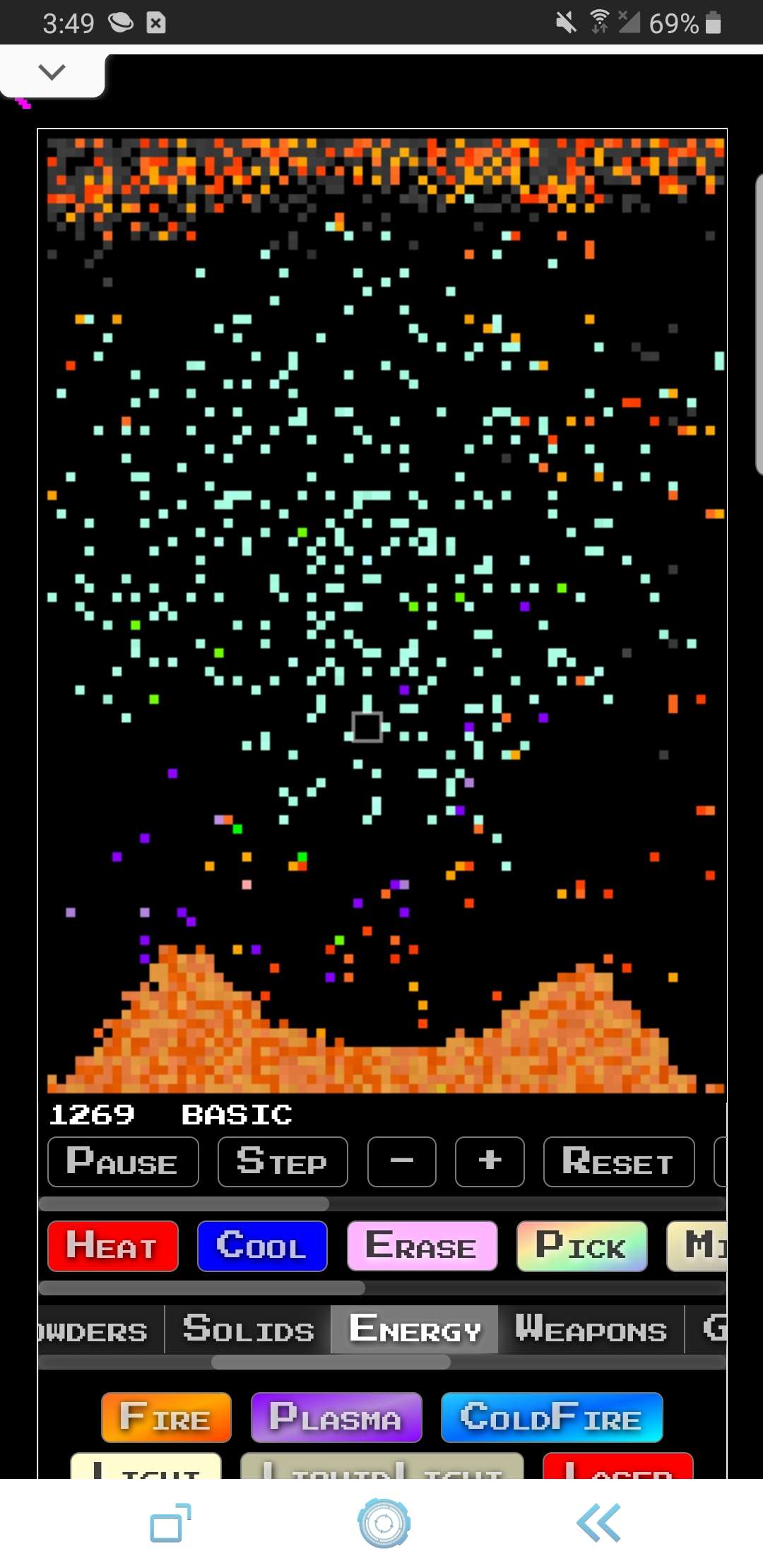Select the Fire element
The height and width of the screenshot is (1568, 763).
pyautogui.click(x=166, y=1417)
